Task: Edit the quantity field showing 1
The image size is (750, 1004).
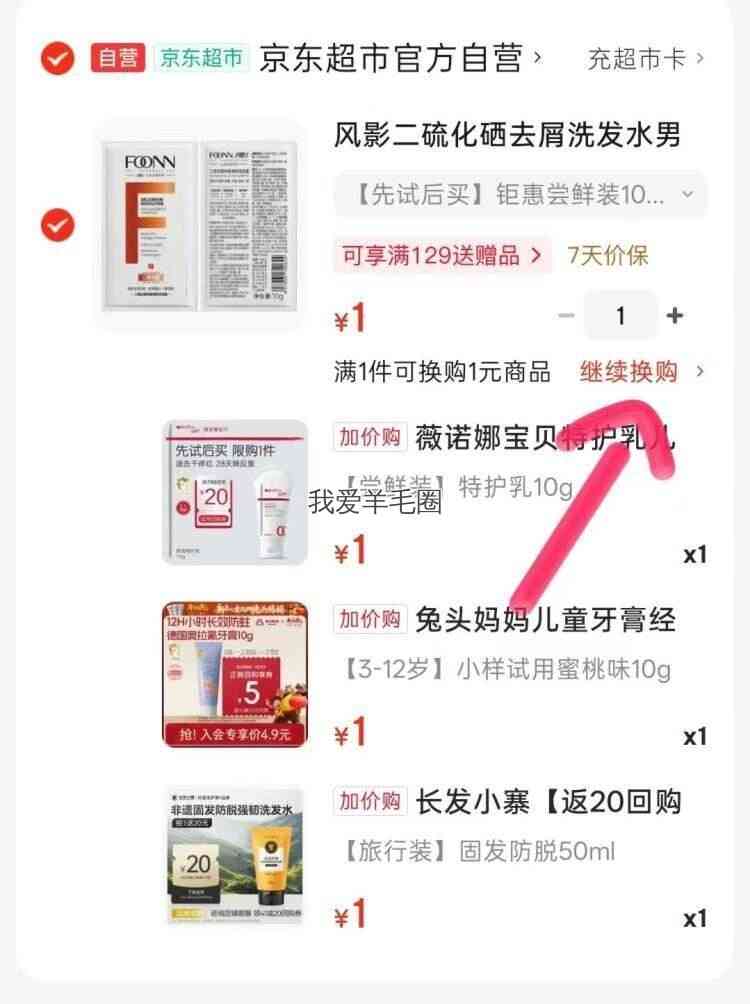Action: point(620,315)
